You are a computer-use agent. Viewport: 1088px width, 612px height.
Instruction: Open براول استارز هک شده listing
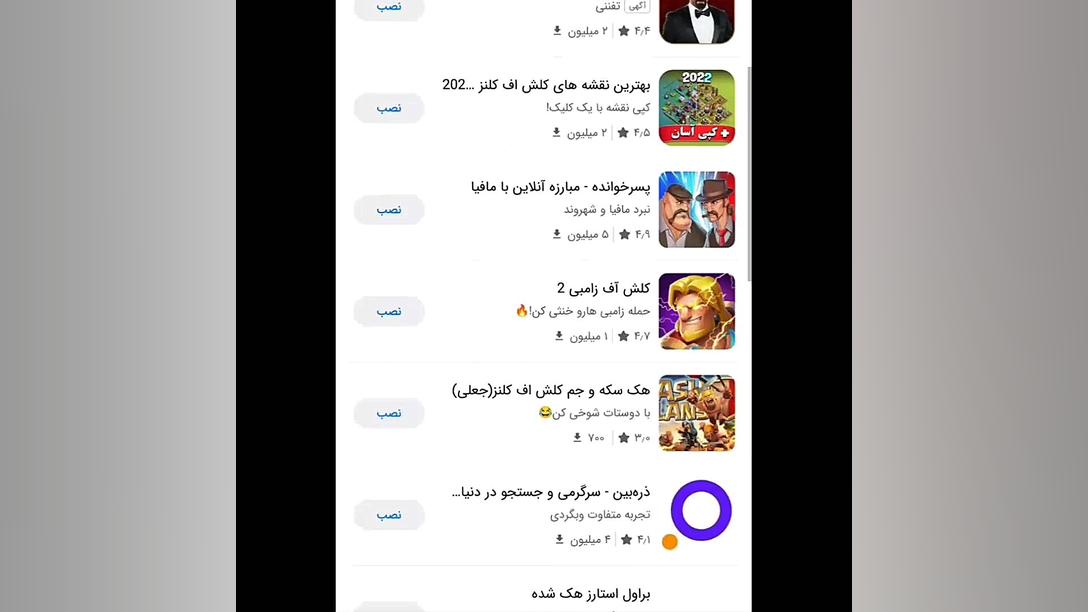coord(590,594)
